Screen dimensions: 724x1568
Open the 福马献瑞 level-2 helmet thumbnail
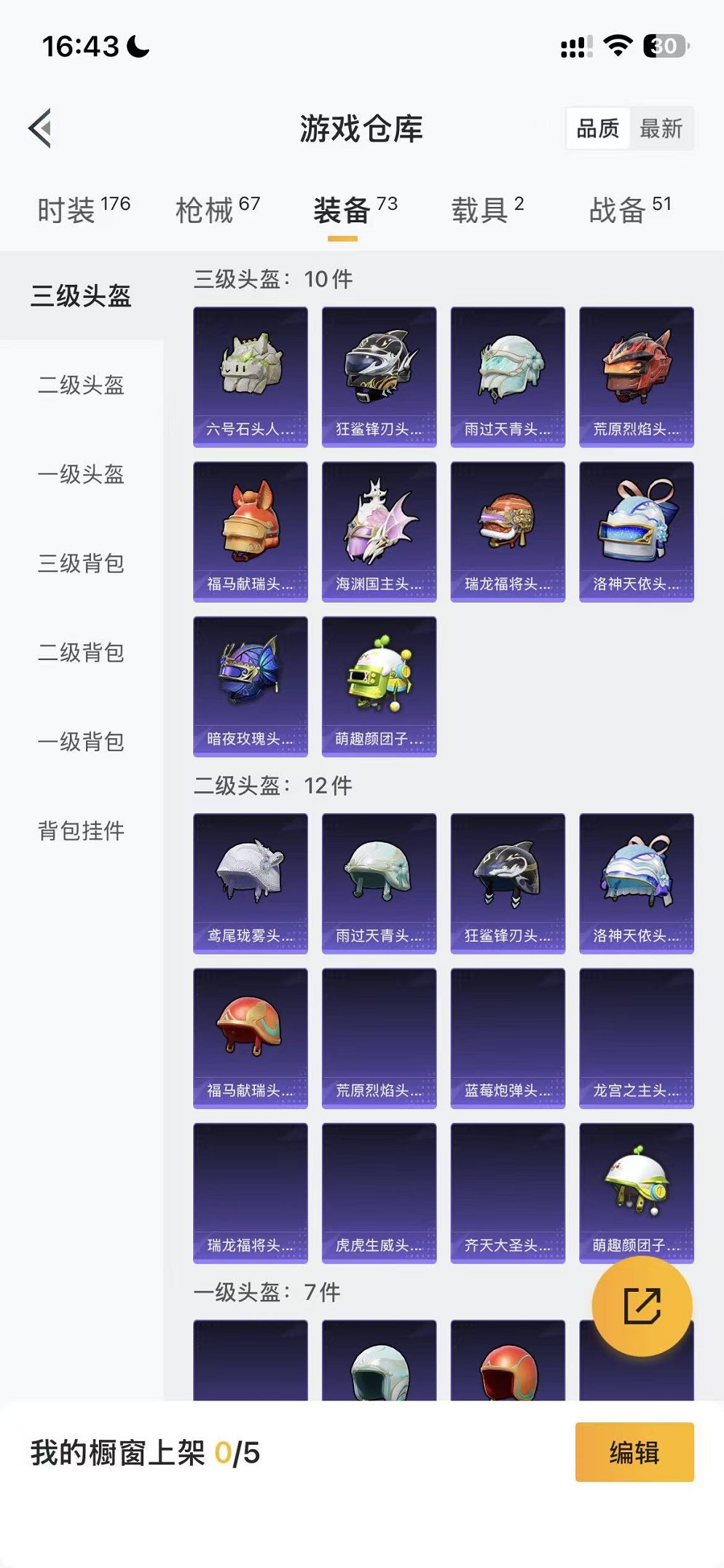click(250, 1040)
